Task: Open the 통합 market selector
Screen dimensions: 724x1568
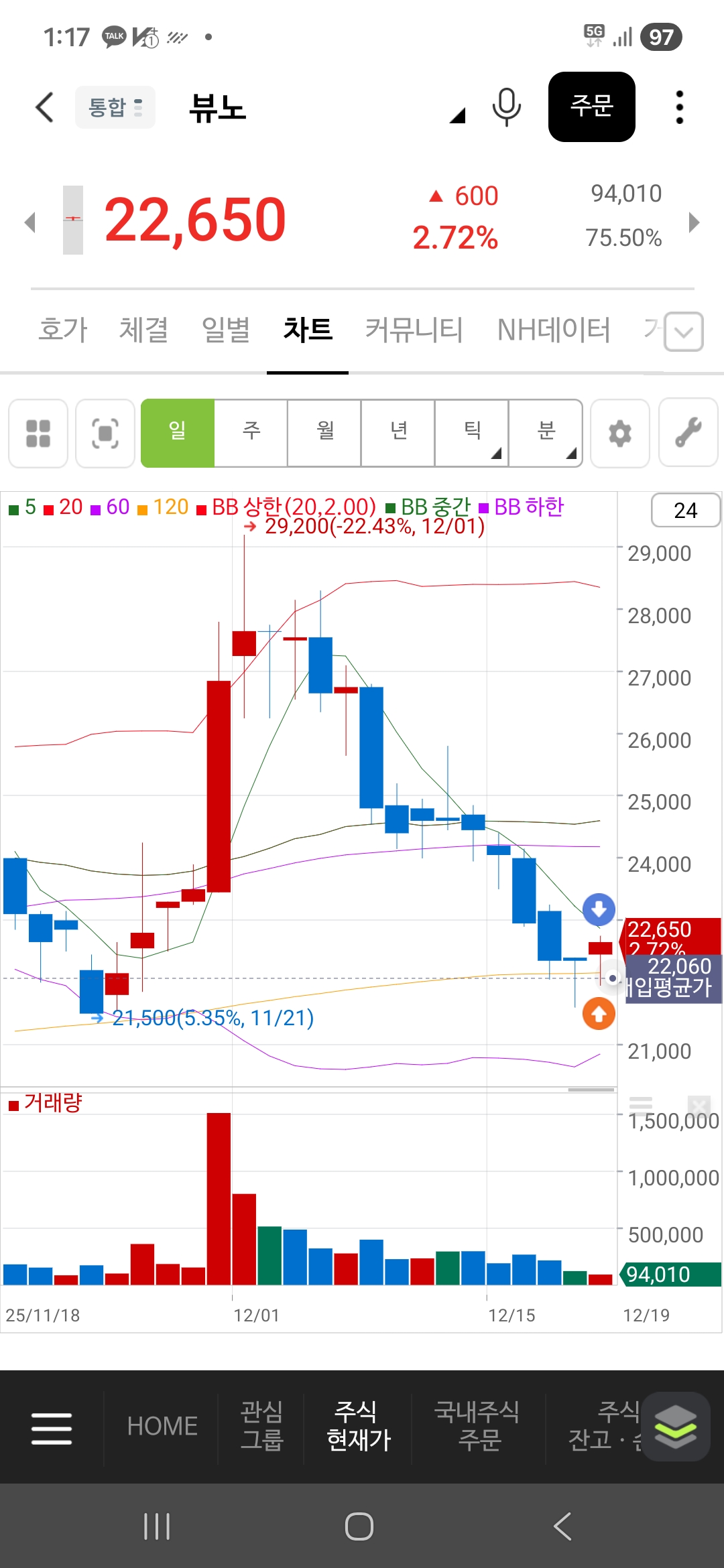Action: pos(115,107)
